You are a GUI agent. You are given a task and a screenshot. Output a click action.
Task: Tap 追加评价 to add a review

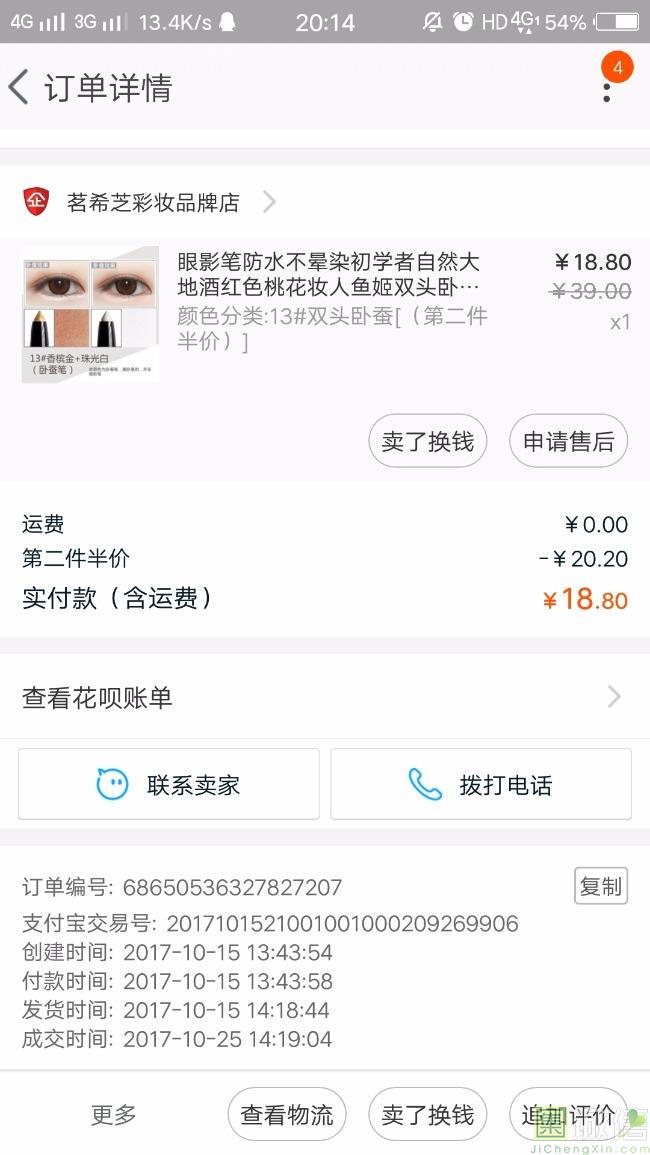pos(567,1114)
